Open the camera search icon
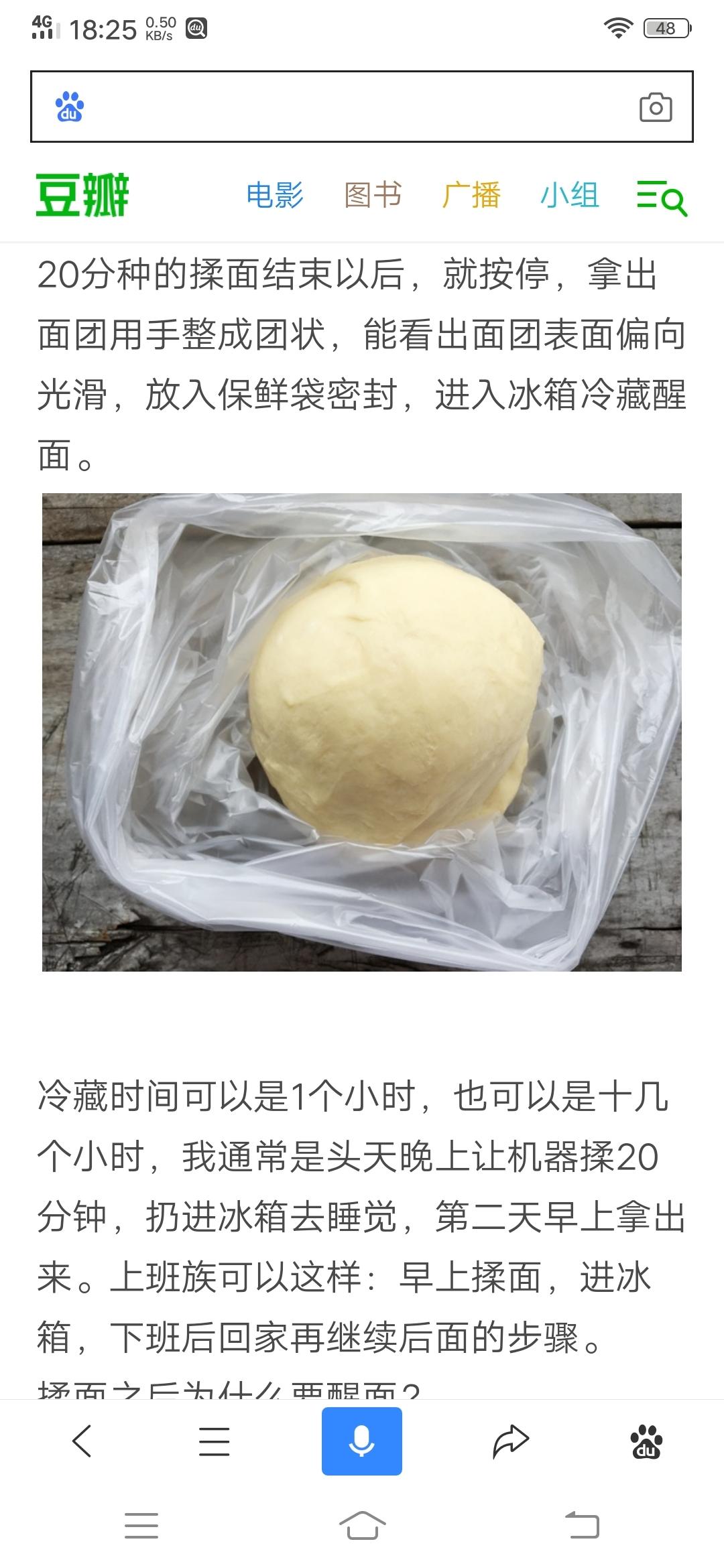The height and width of the screenshot is (1568, 724). pos(655,107)
